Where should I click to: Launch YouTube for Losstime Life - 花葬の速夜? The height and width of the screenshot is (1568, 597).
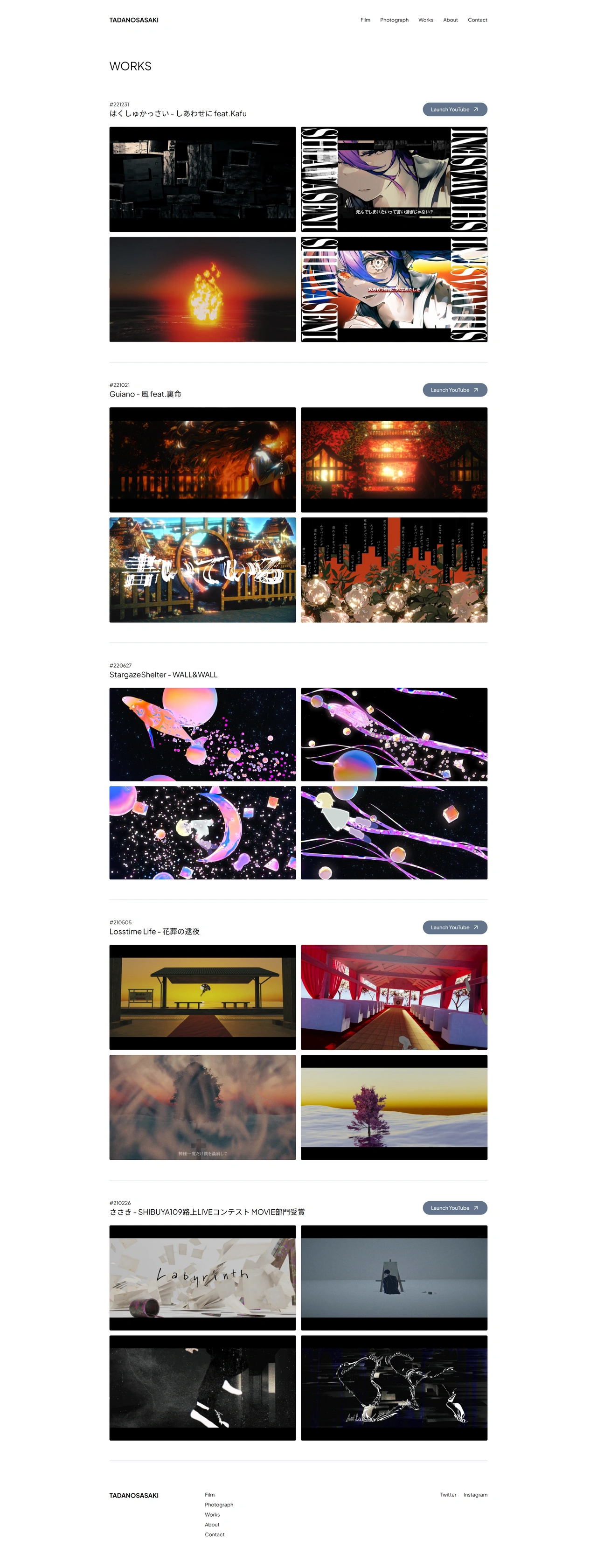pyautogui.click(x=455, y=927)
